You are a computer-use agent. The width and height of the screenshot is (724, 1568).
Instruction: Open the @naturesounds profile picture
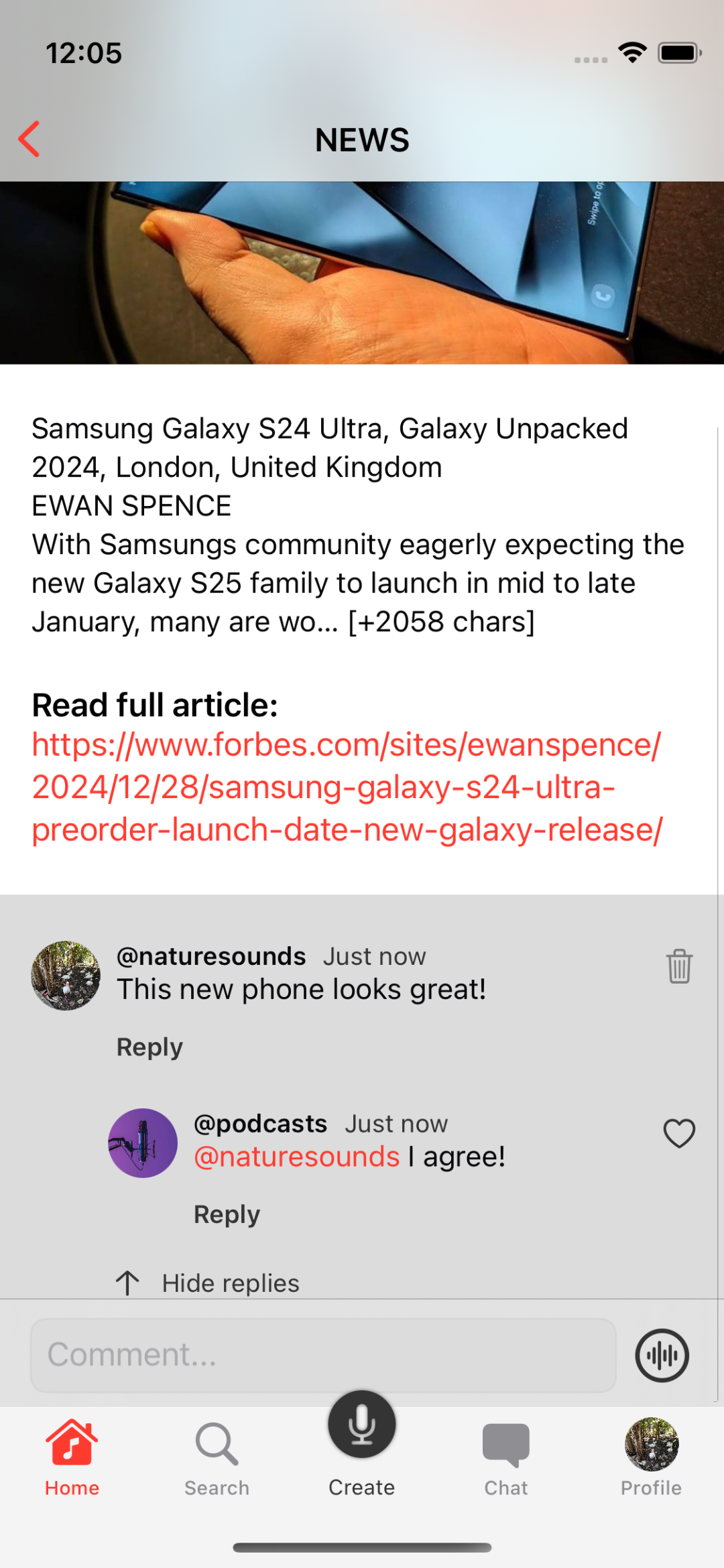[66, 976]
